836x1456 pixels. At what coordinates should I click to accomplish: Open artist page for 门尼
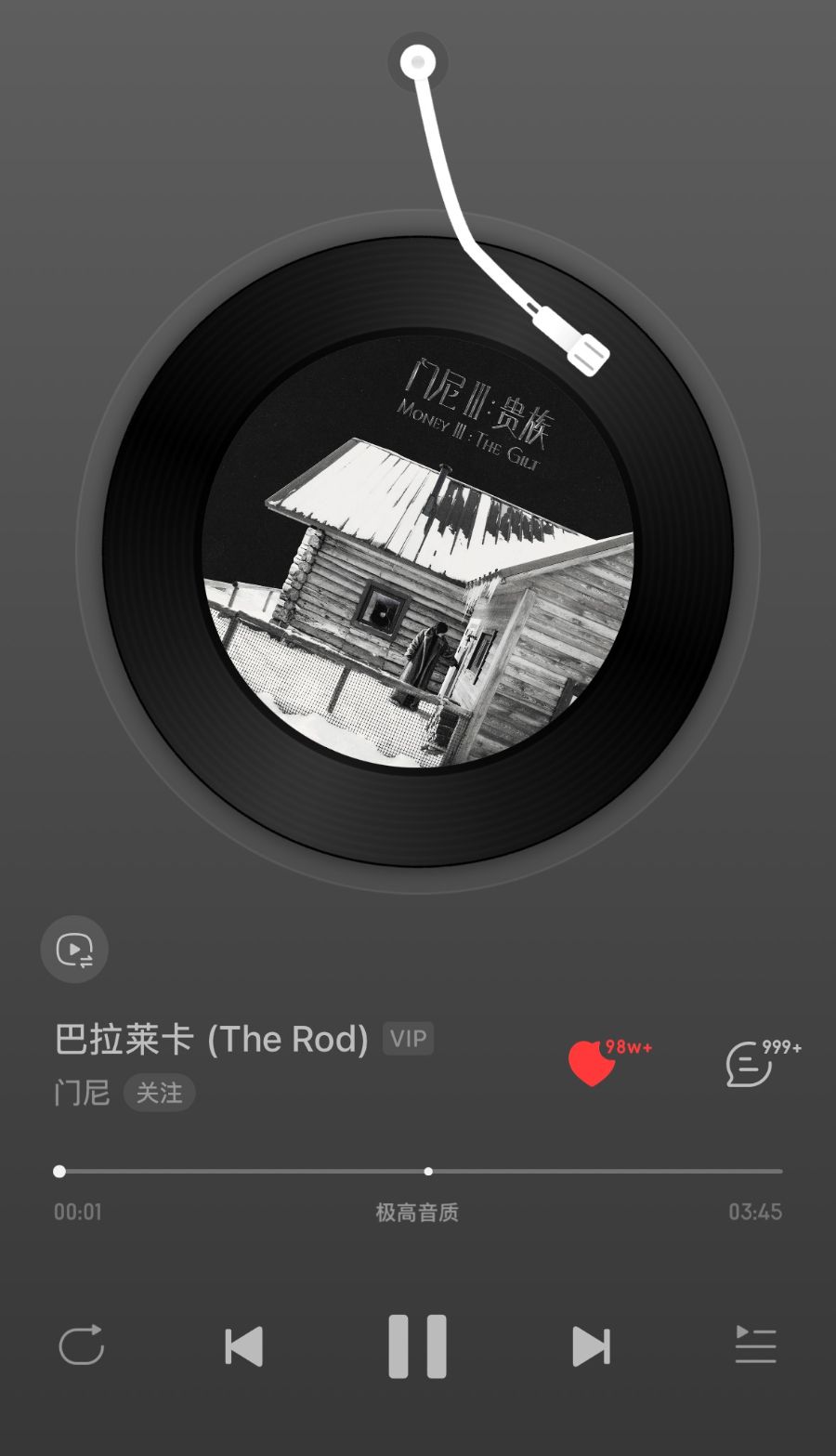point(82,1094)
